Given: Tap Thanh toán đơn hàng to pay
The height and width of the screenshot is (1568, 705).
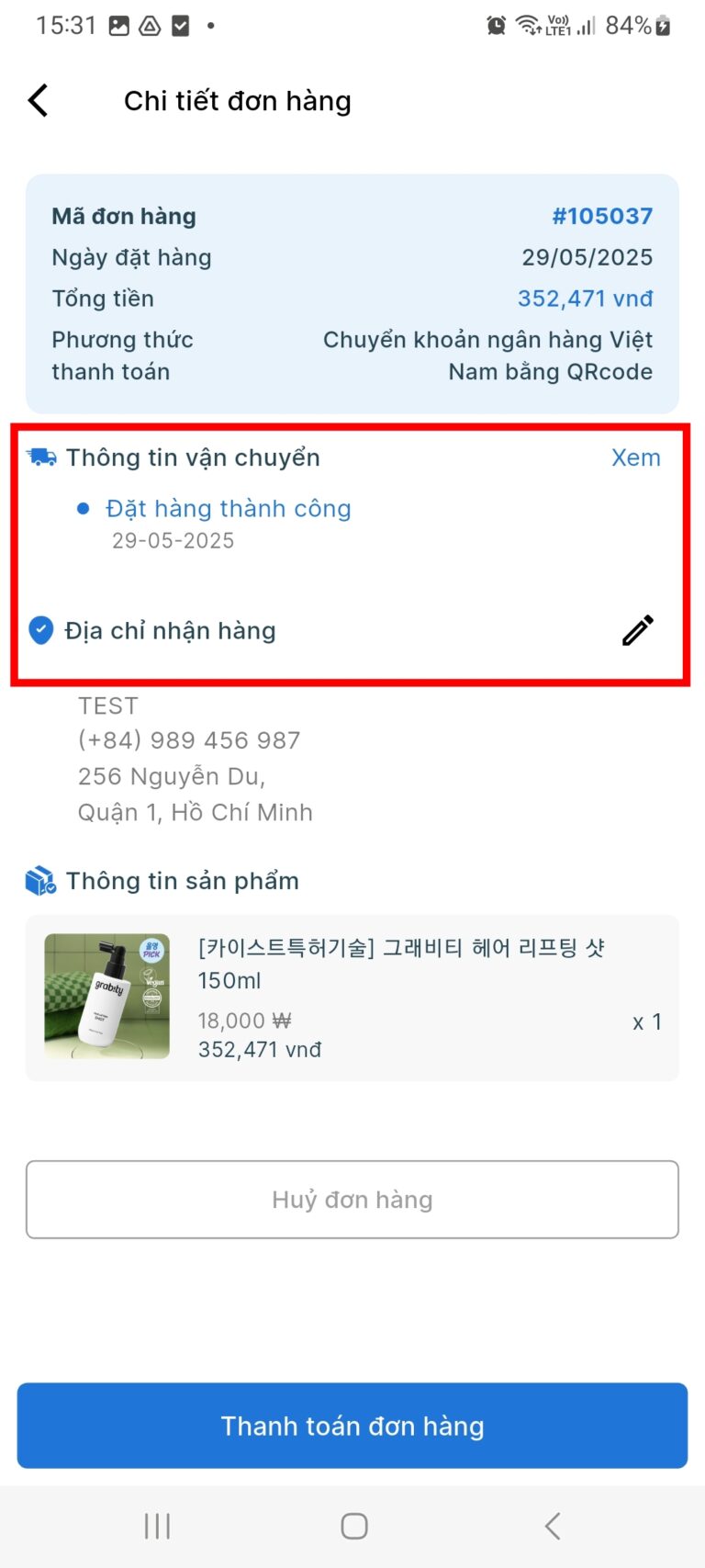Looking at the screenshot, I should point(352,1426).
